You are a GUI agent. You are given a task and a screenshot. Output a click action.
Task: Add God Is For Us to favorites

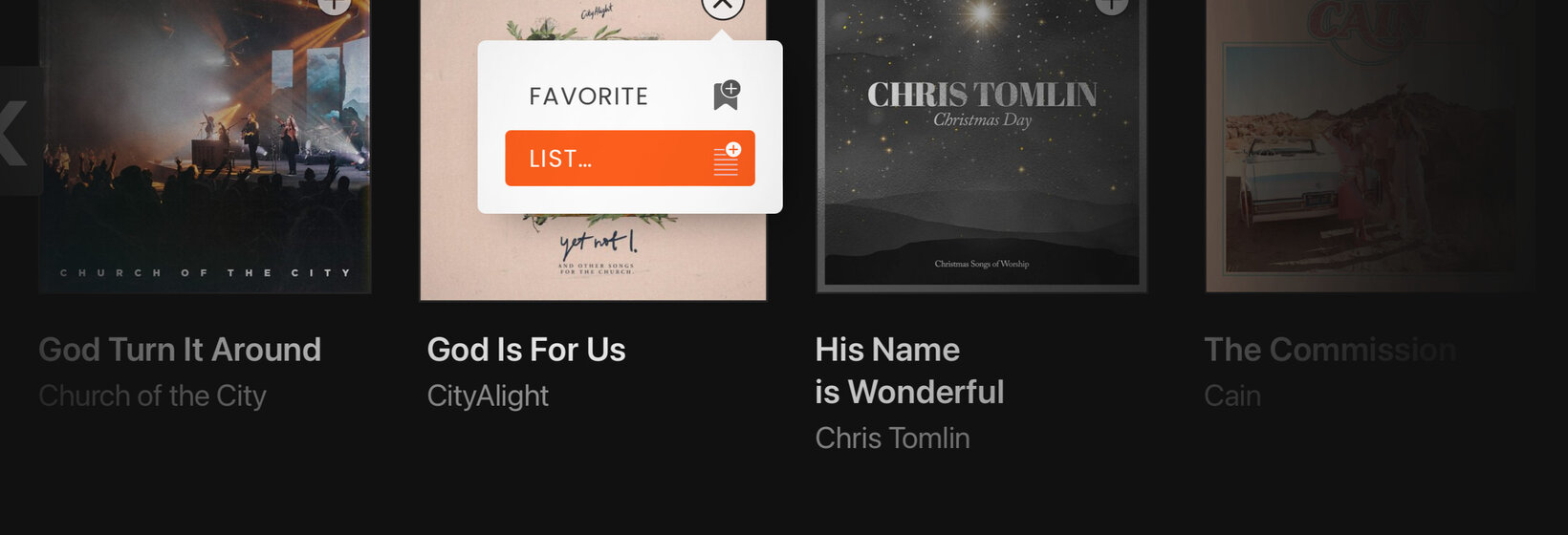click(629, 96)
